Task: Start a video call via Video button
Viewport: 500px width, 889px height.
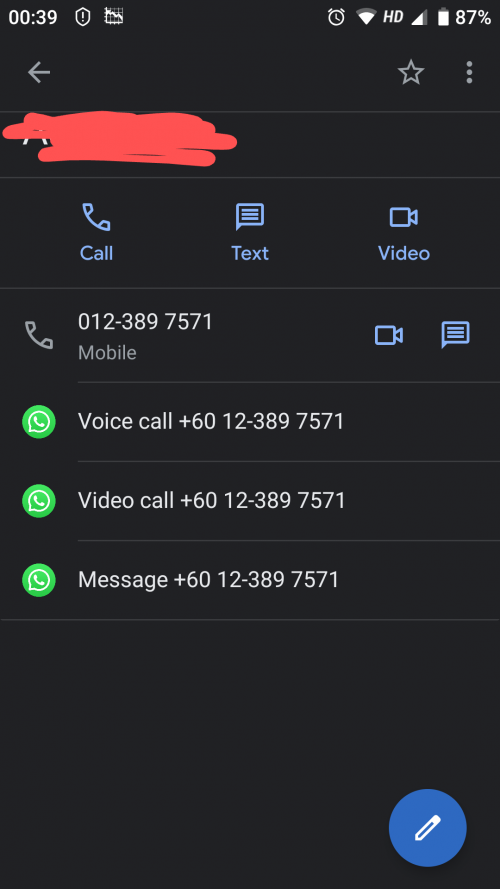Action: (404, 232)
